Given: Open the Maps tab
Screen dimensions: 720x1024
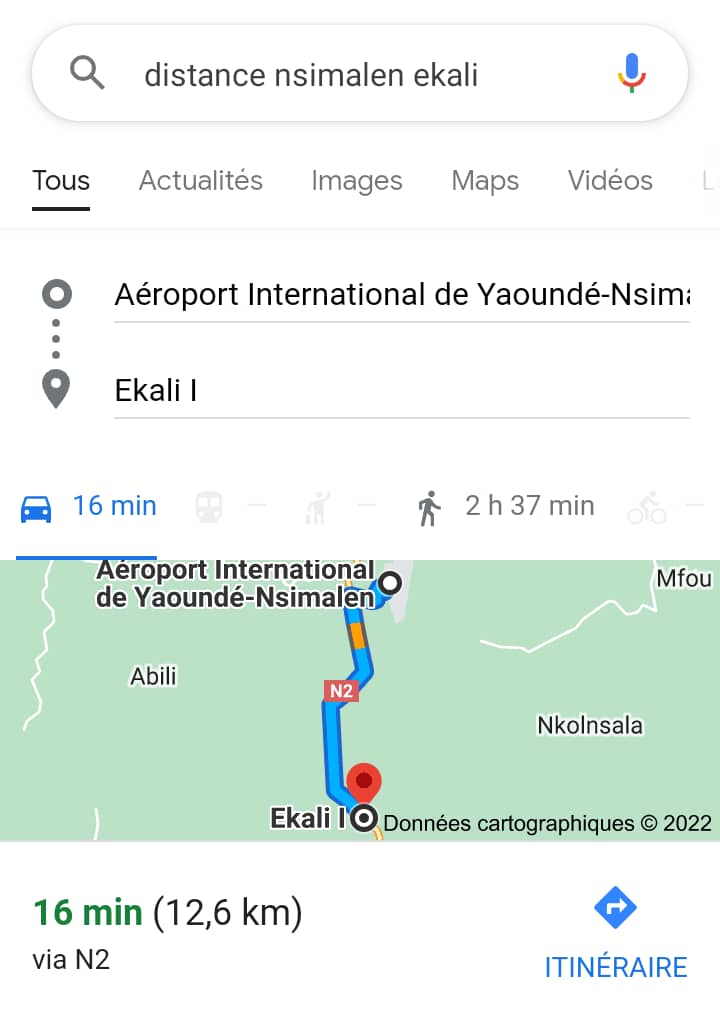Looking at the screenshot, I should click(x=485, y=181).
